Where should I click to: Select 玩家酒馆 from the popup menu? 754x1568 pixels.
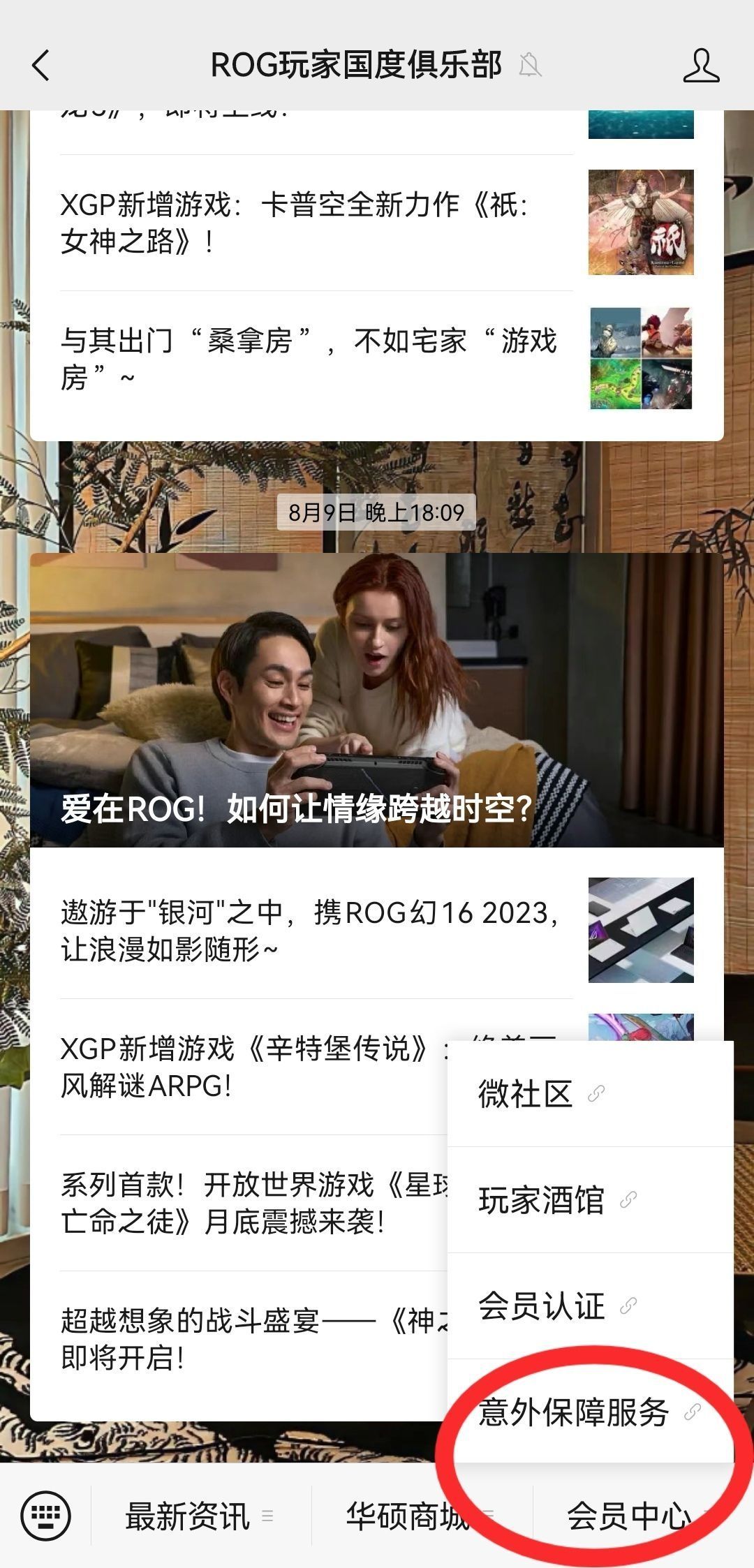click(590, 1200)
